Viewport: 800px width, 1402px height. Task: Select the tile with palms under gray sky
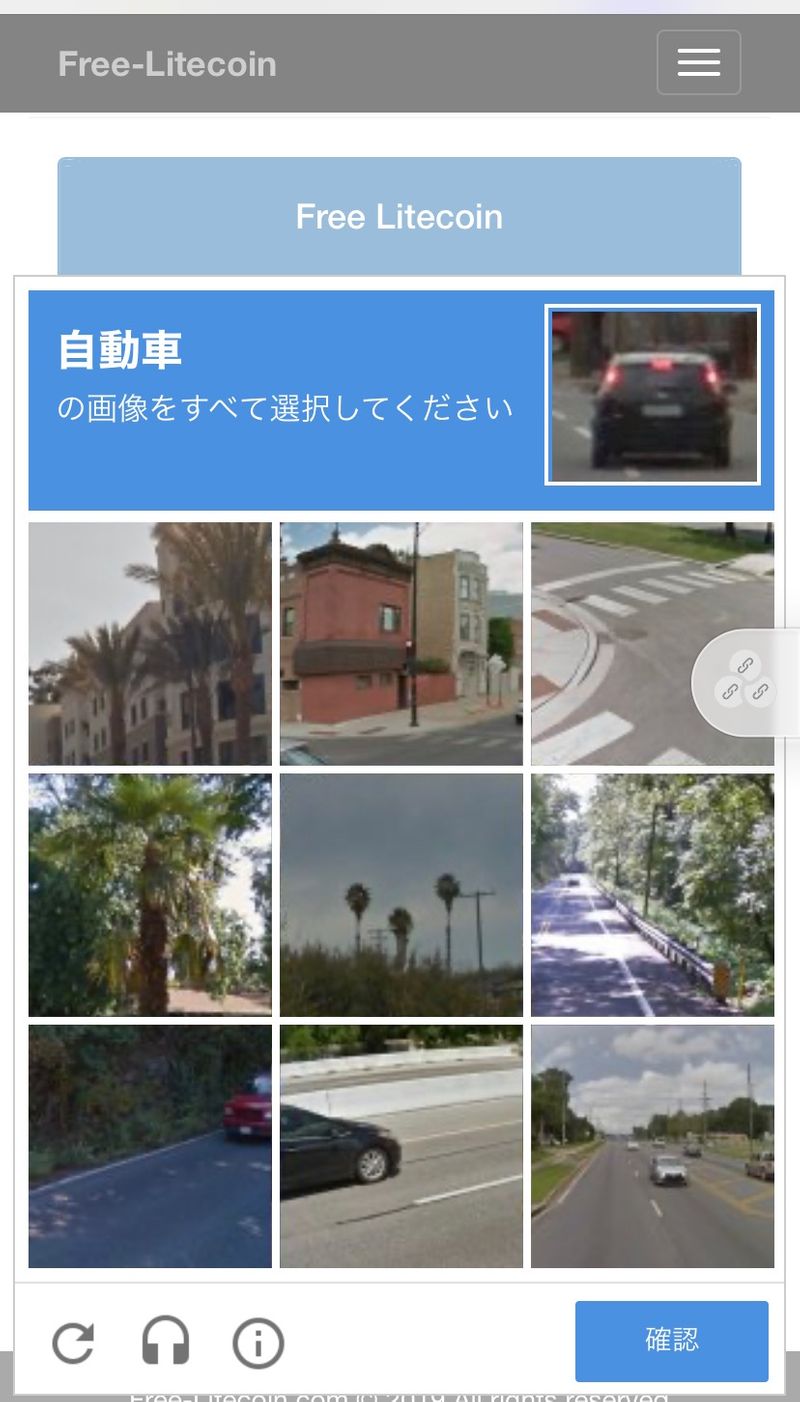tap(401, 895)
